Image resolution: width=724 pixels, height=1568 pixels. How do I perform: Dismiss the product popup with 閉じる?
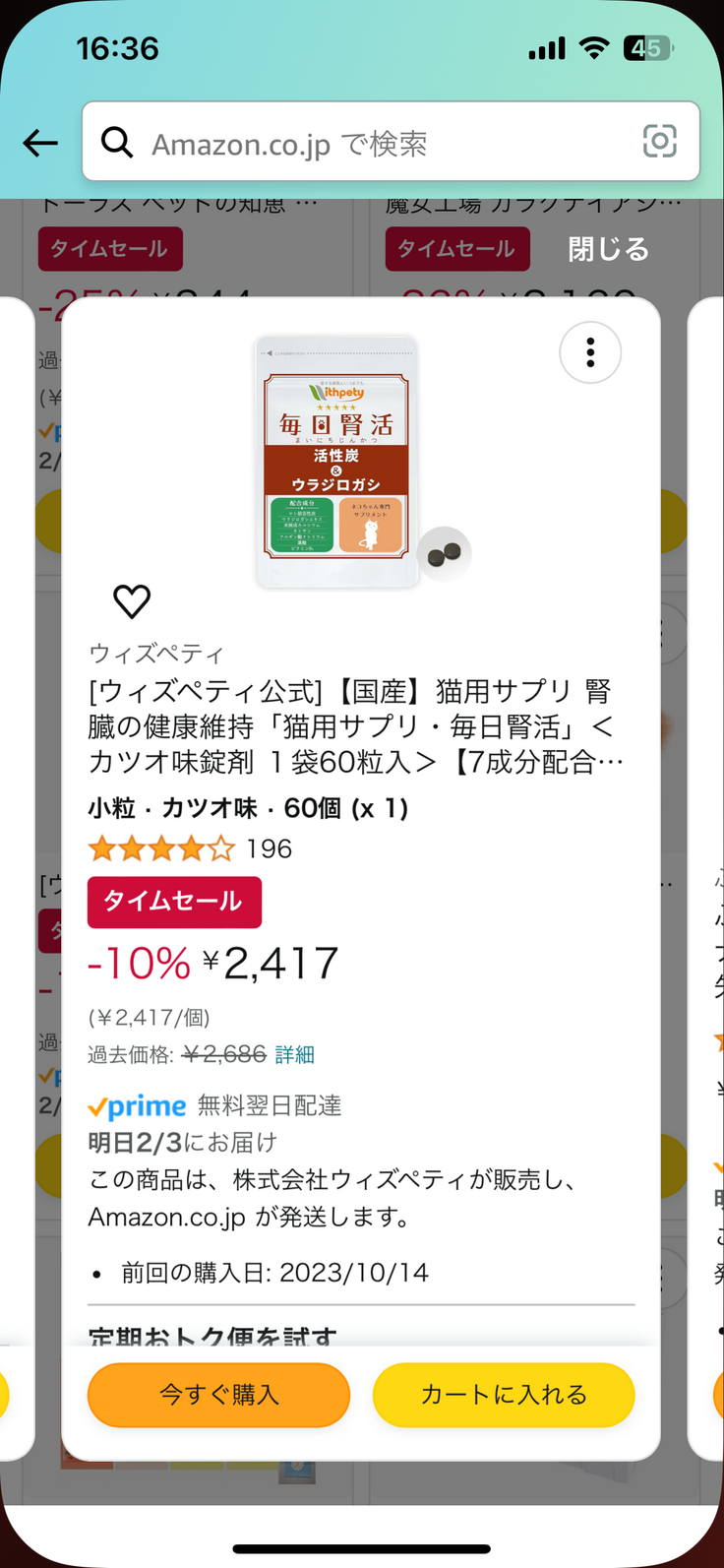coord(608,249)
